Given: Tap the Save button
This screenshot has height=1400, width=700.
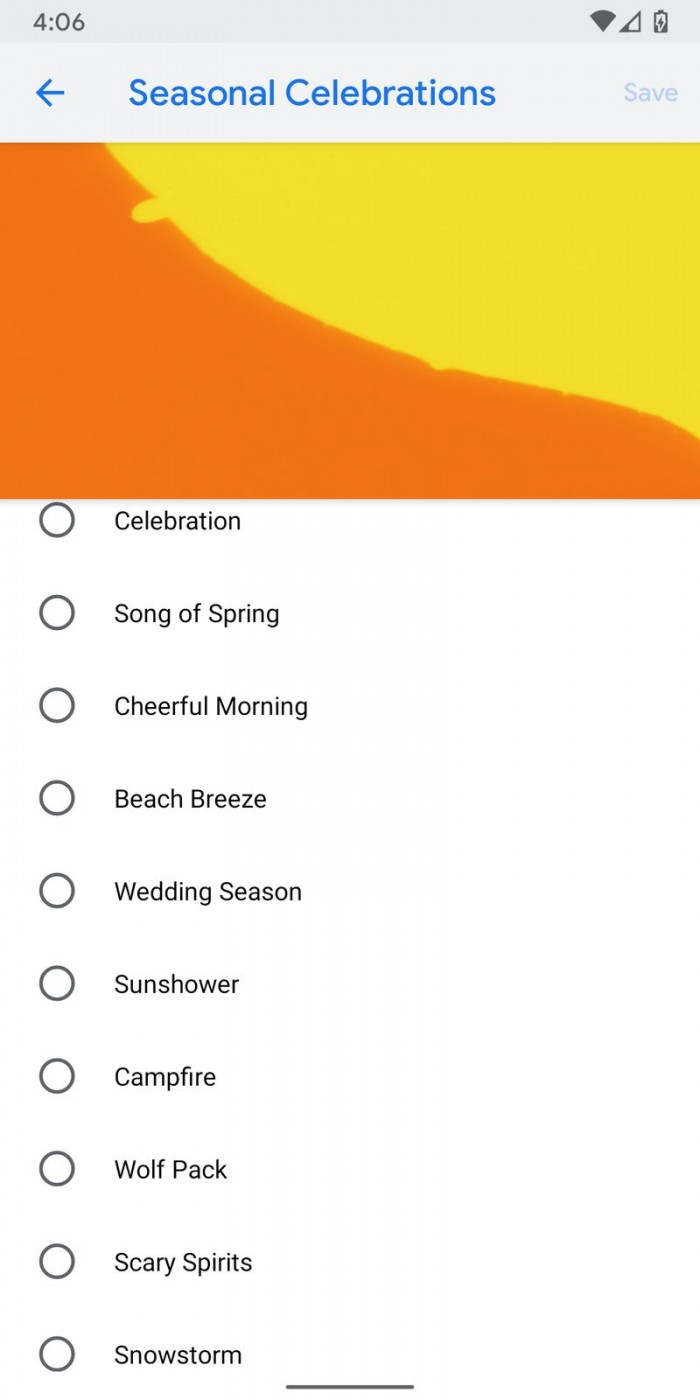Looking at the screenshot, I should (x=650, y=93).
